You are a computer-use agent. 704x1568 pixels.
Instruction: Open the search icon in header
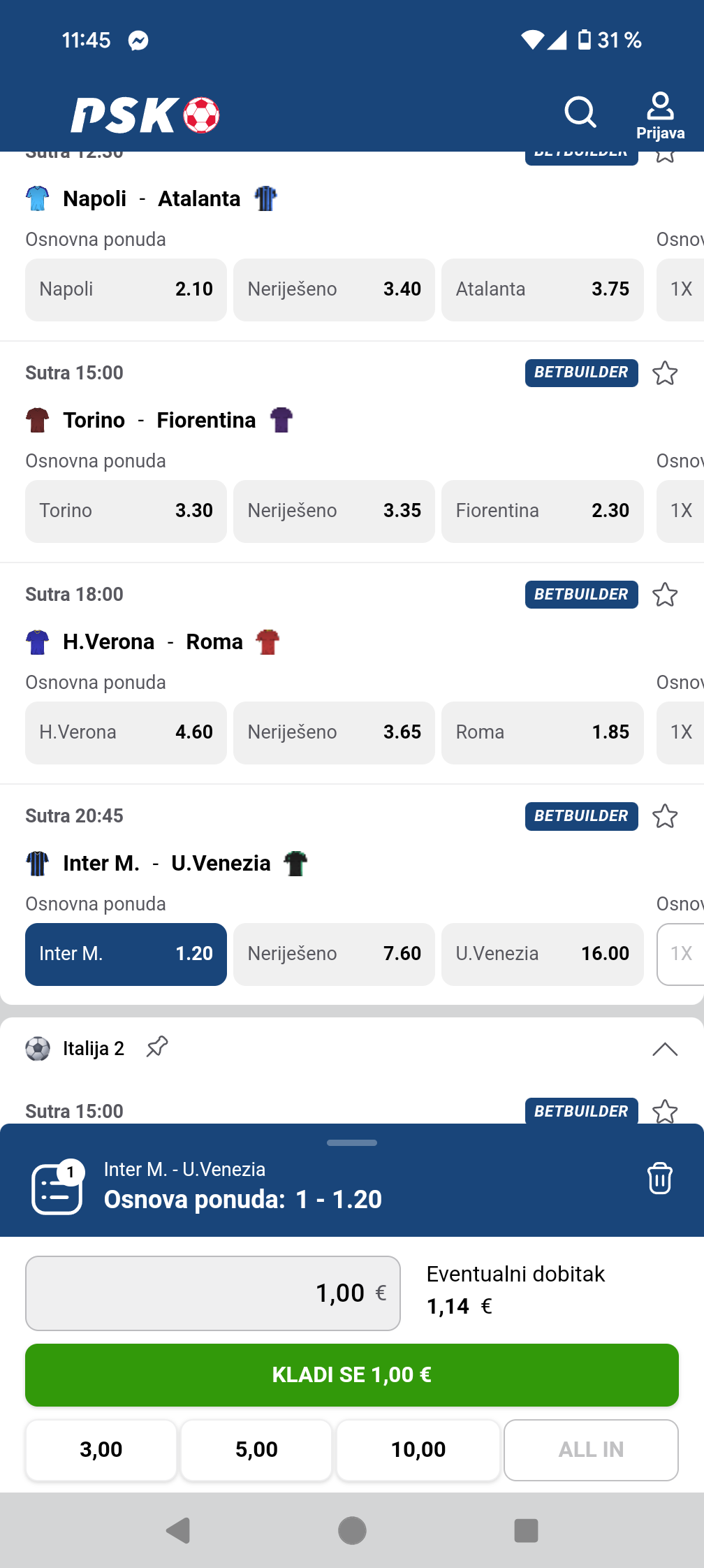click(580, 112)
